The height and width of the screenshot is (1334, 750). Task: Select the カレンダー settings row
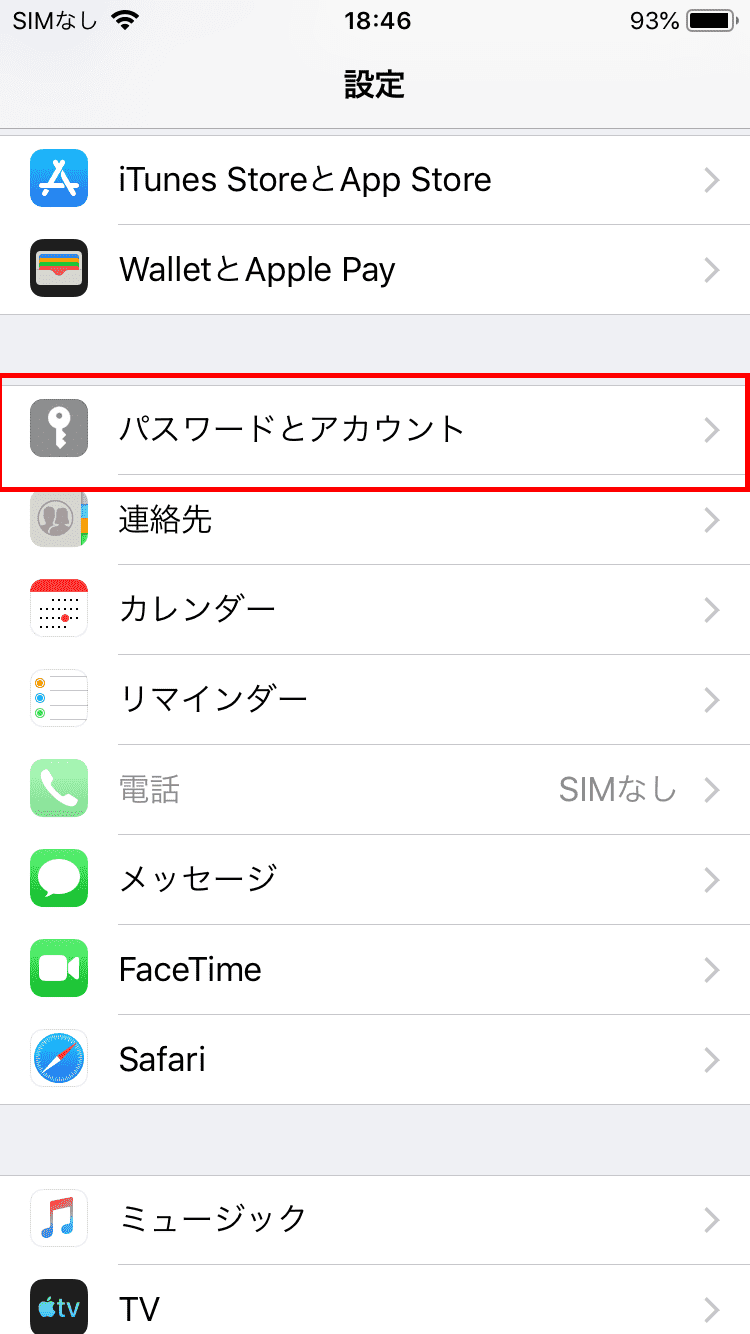tap(375, 610)
